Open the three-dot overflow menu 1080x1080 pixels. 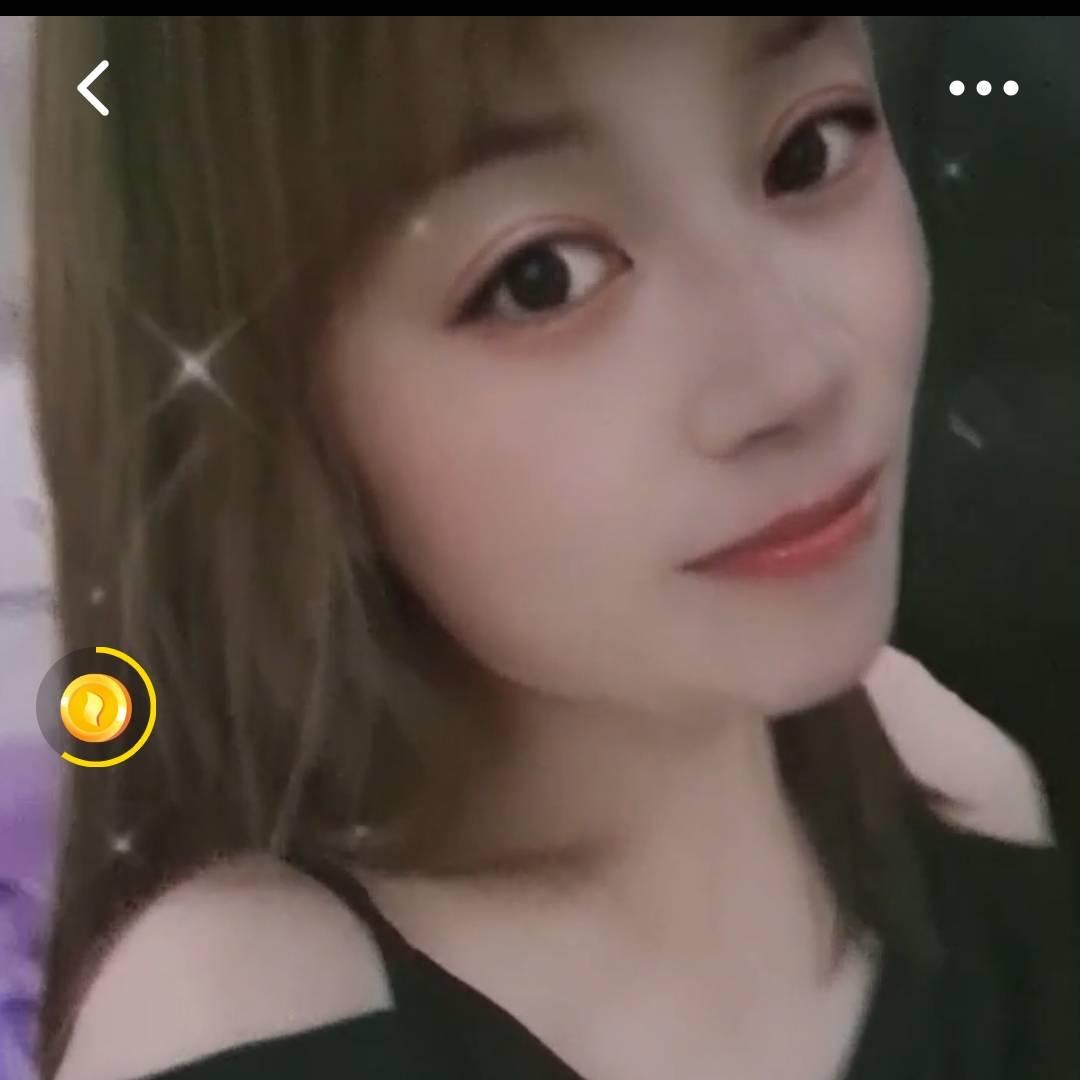pos(984,88)
